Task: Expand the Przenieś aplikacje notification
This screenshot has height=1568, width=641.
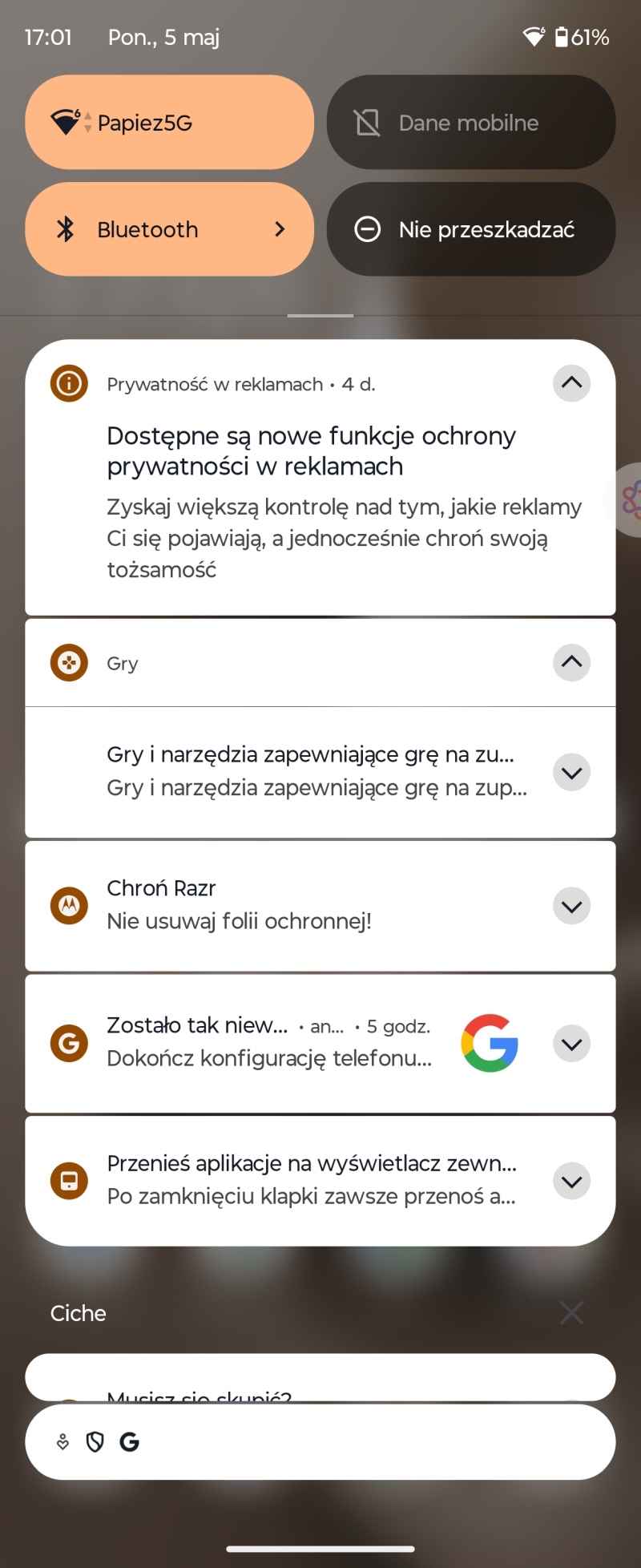Action: [571, 1181]
